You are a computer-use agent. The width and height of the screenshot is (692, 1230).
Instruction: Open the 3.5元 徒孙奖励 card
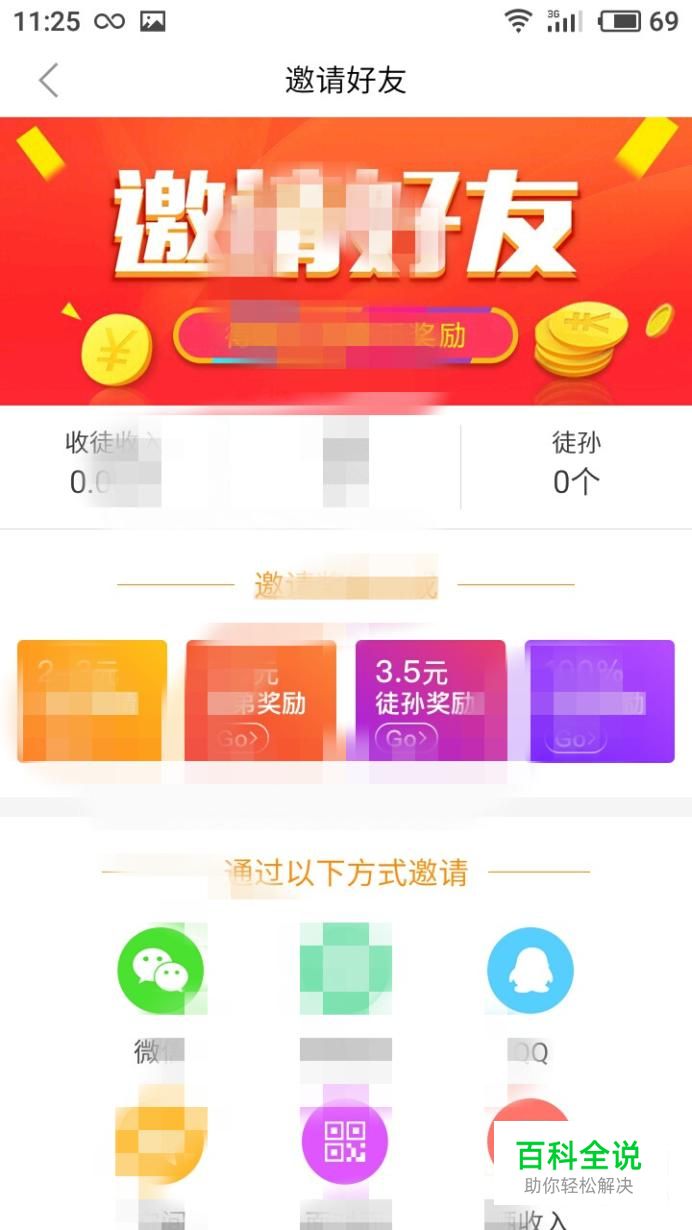pyautogui.click(x=431, y=701)
